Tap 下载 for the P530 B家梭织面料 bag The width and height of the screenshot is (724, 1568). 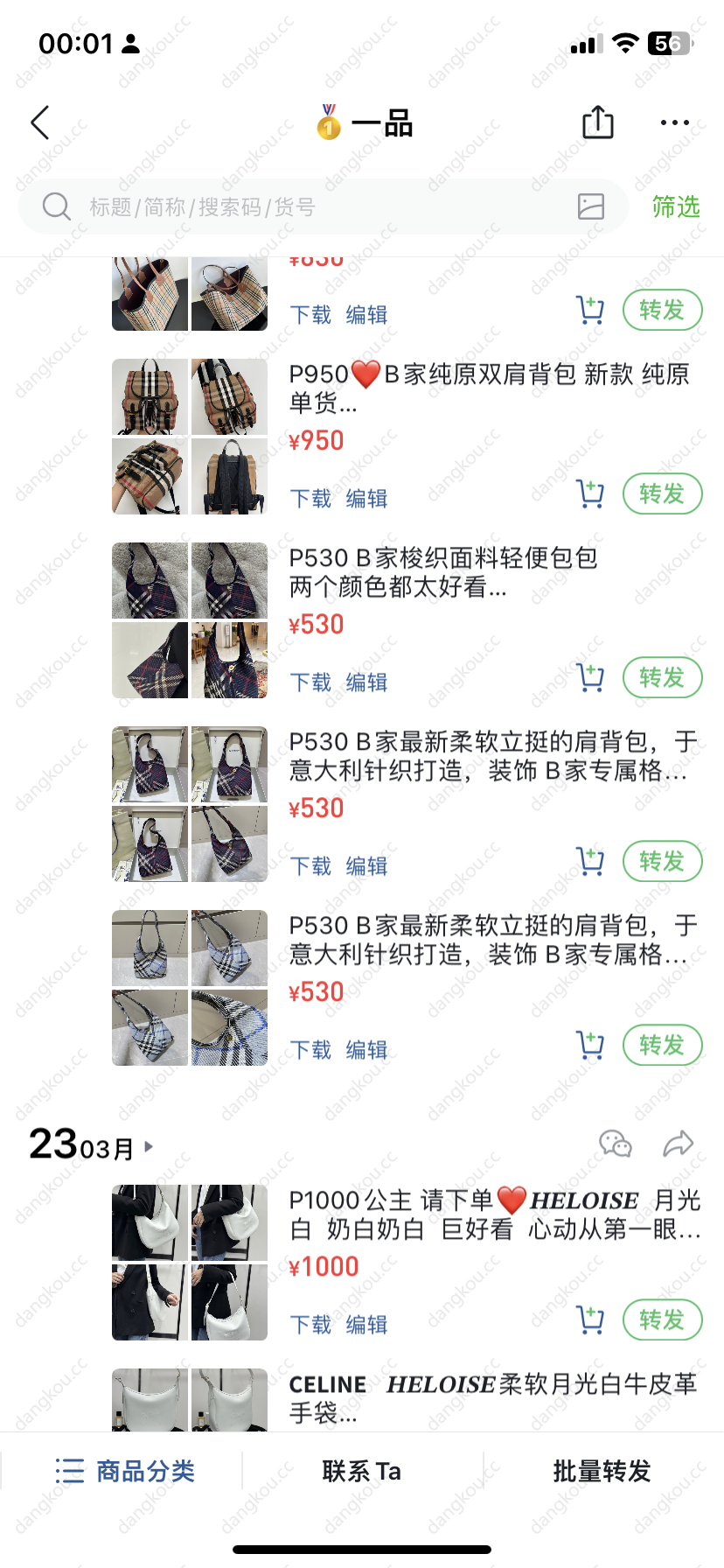(310, 682)
